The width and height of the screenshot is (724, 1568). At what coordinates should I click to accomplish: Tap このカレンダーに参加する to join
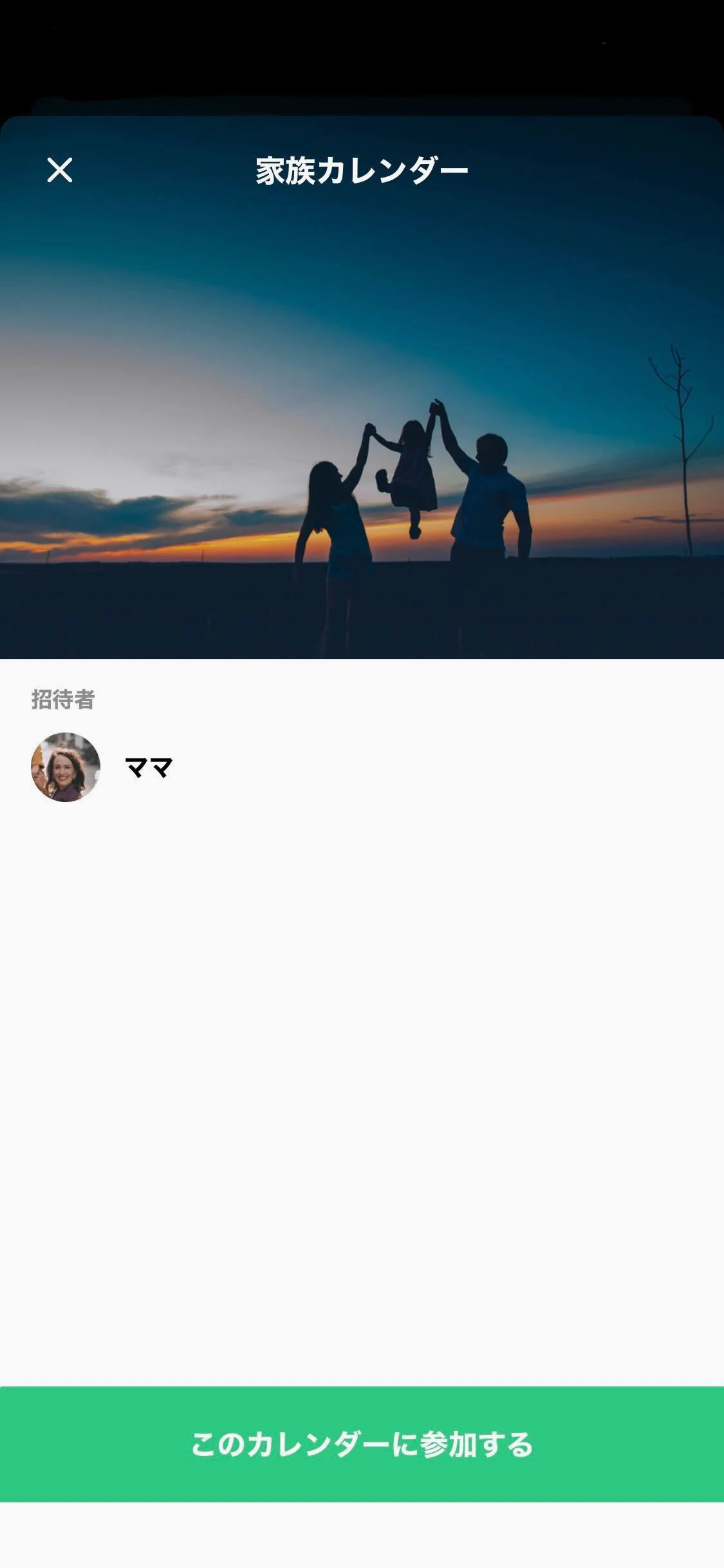click(x=362, y=1444)
